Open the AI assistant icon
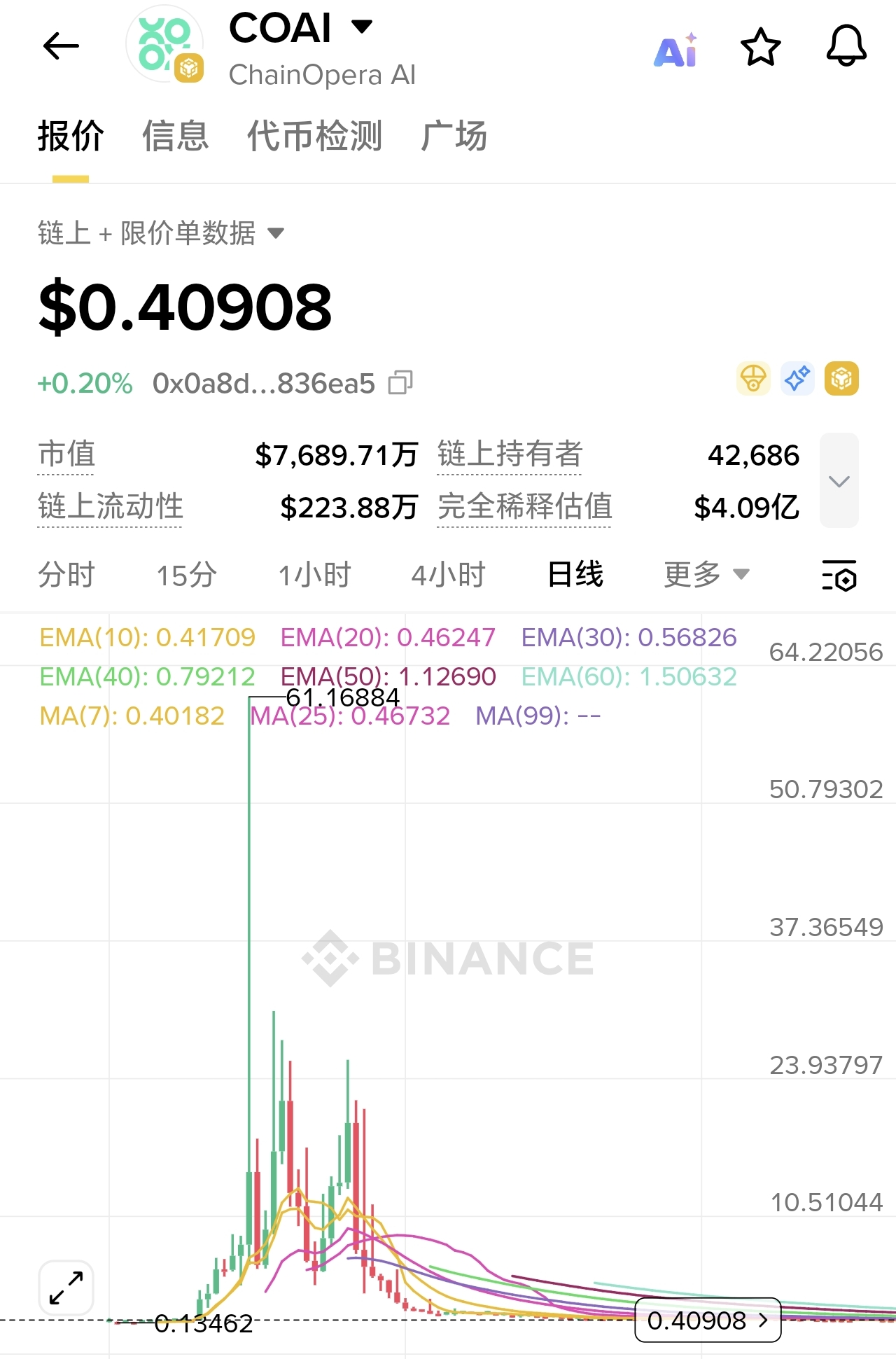896x1359 pixels. coord(675,50)
